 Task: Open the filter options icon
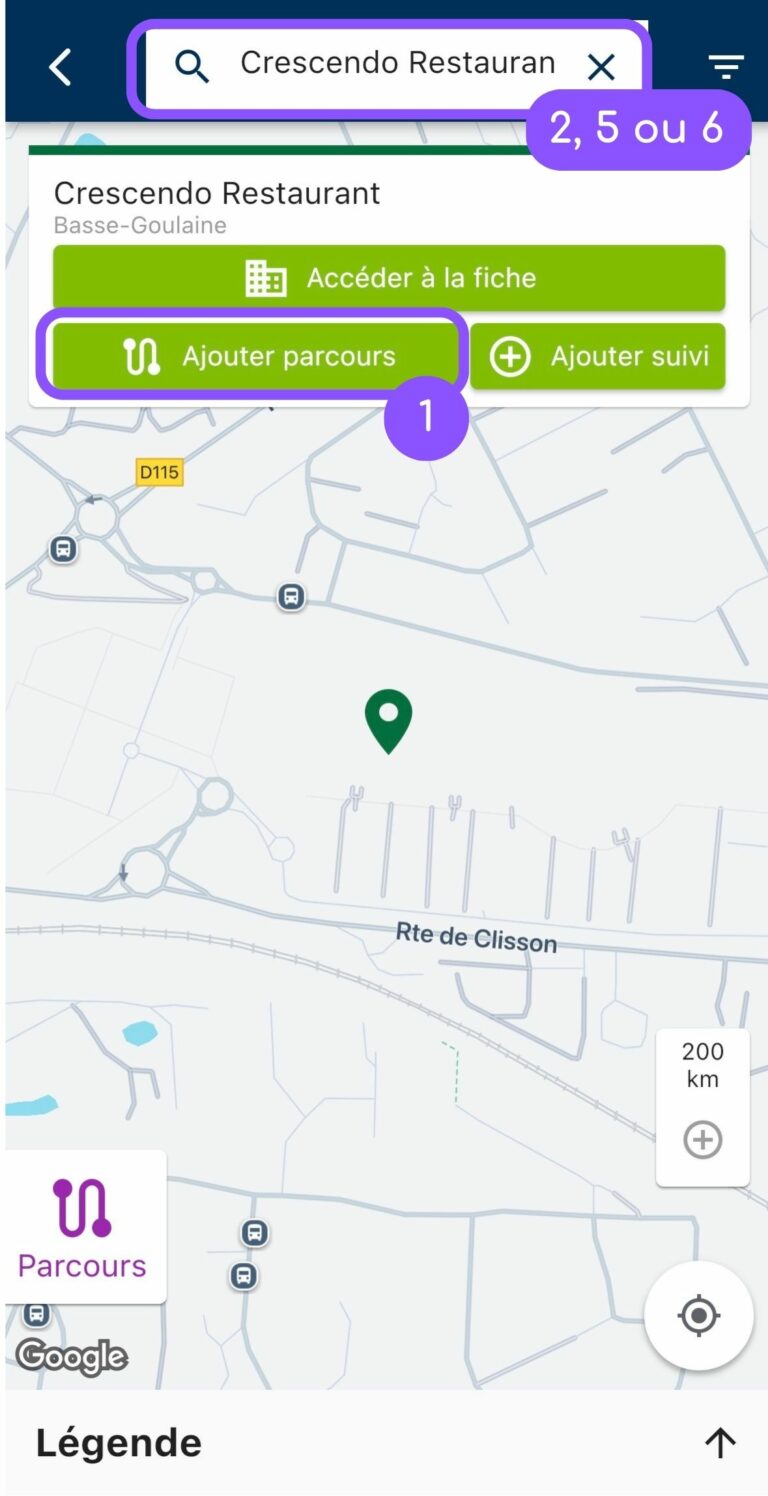click(726, 67)
